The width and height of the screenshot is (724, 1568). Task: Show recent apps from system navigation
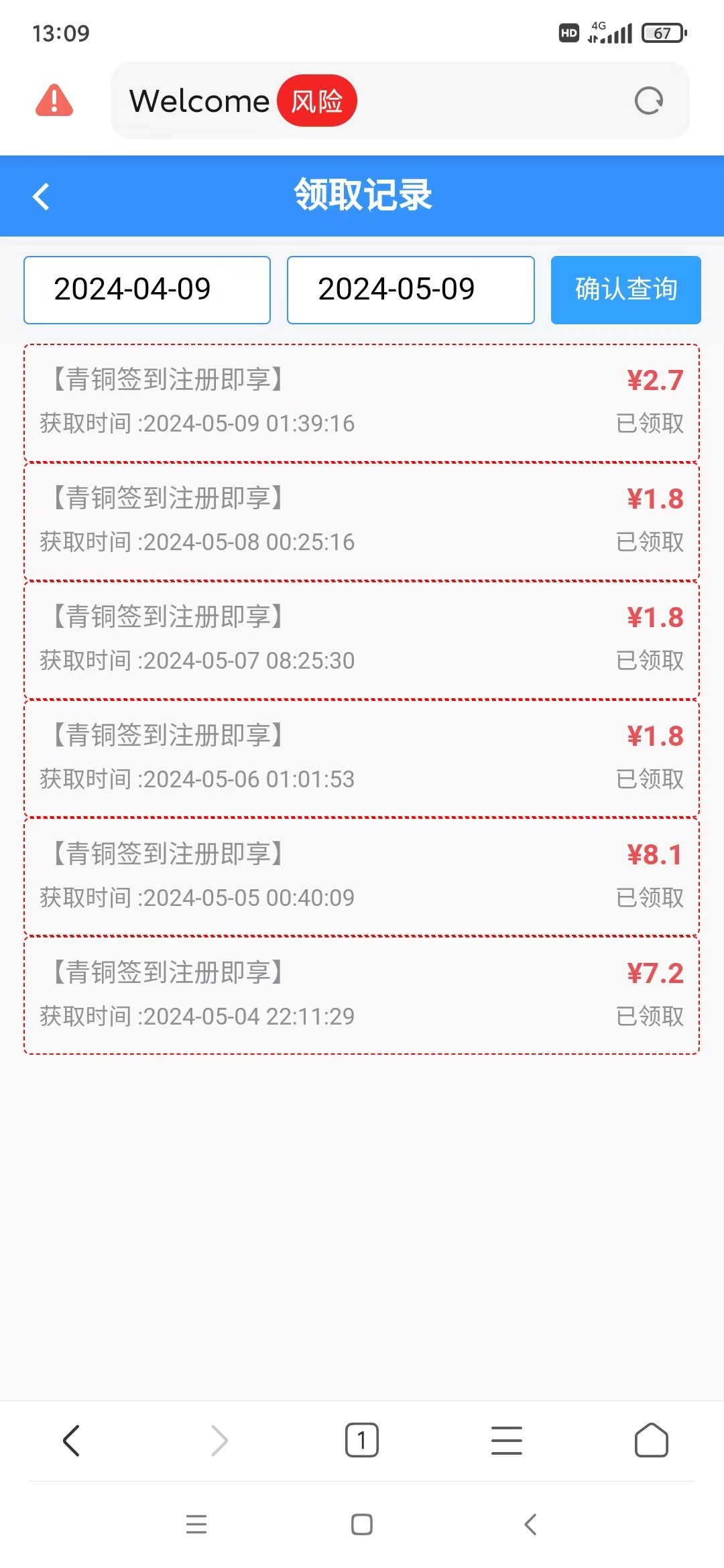pos(196,1524)
